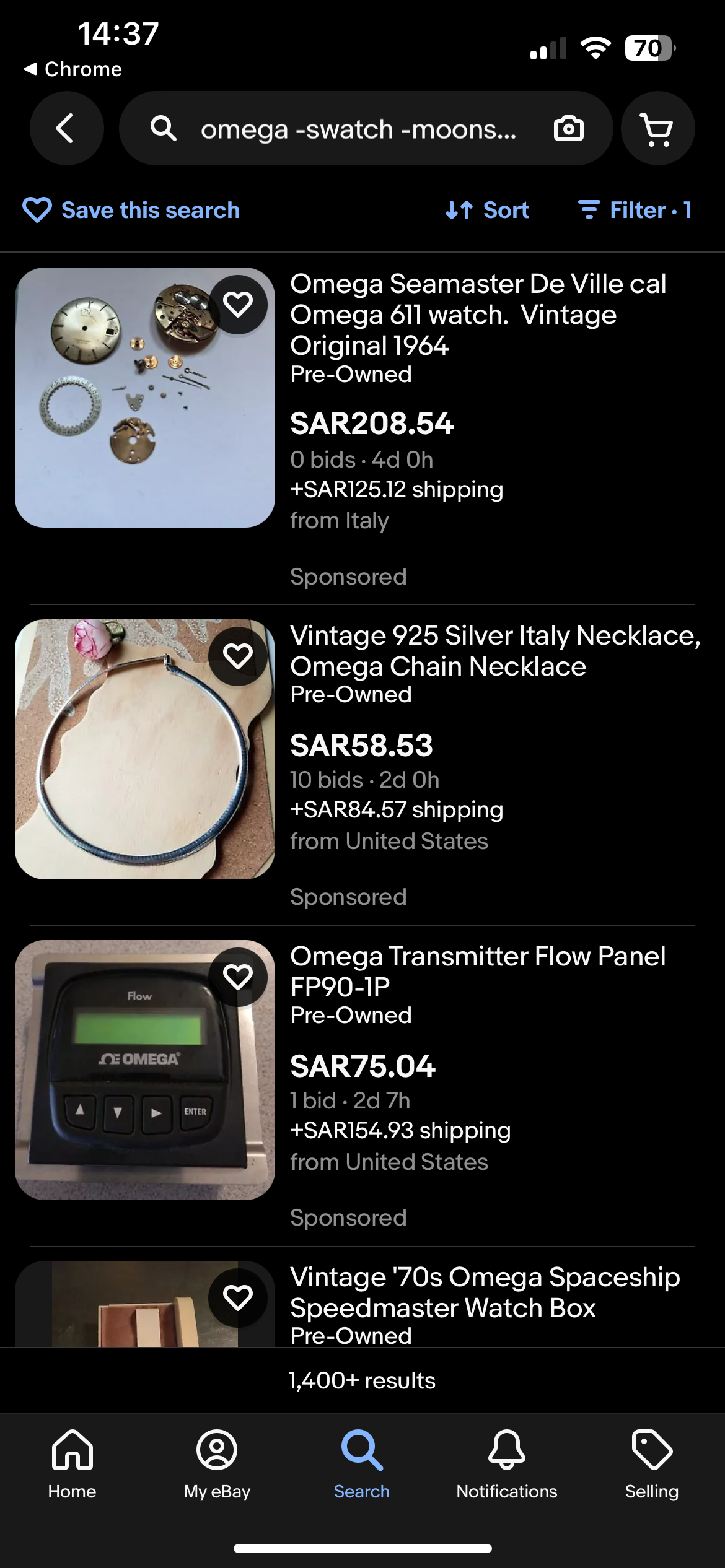The height and width of the screenshot is (1568, 725).
Task: Watchlist the Vintage 925 Silver Necklace
Action: (x=238, y=656)
